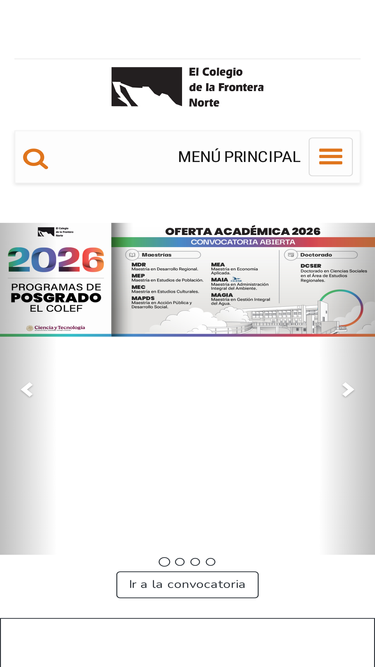The image size is (375, 667).
Task: Select the fourth carousel indicator dot
Action: point(210,562)
